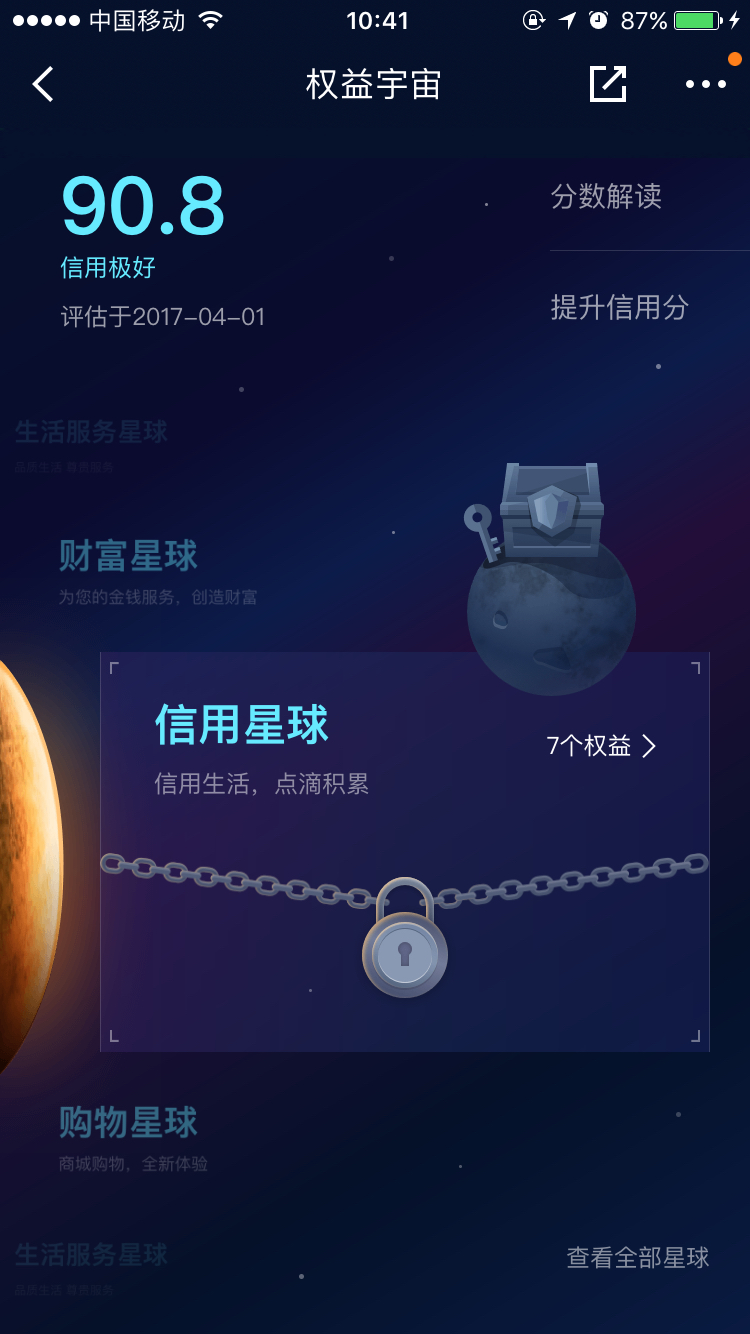750x1334 pixels.
Task: Open 提升信用分 to improve the score
Action: 620,307
